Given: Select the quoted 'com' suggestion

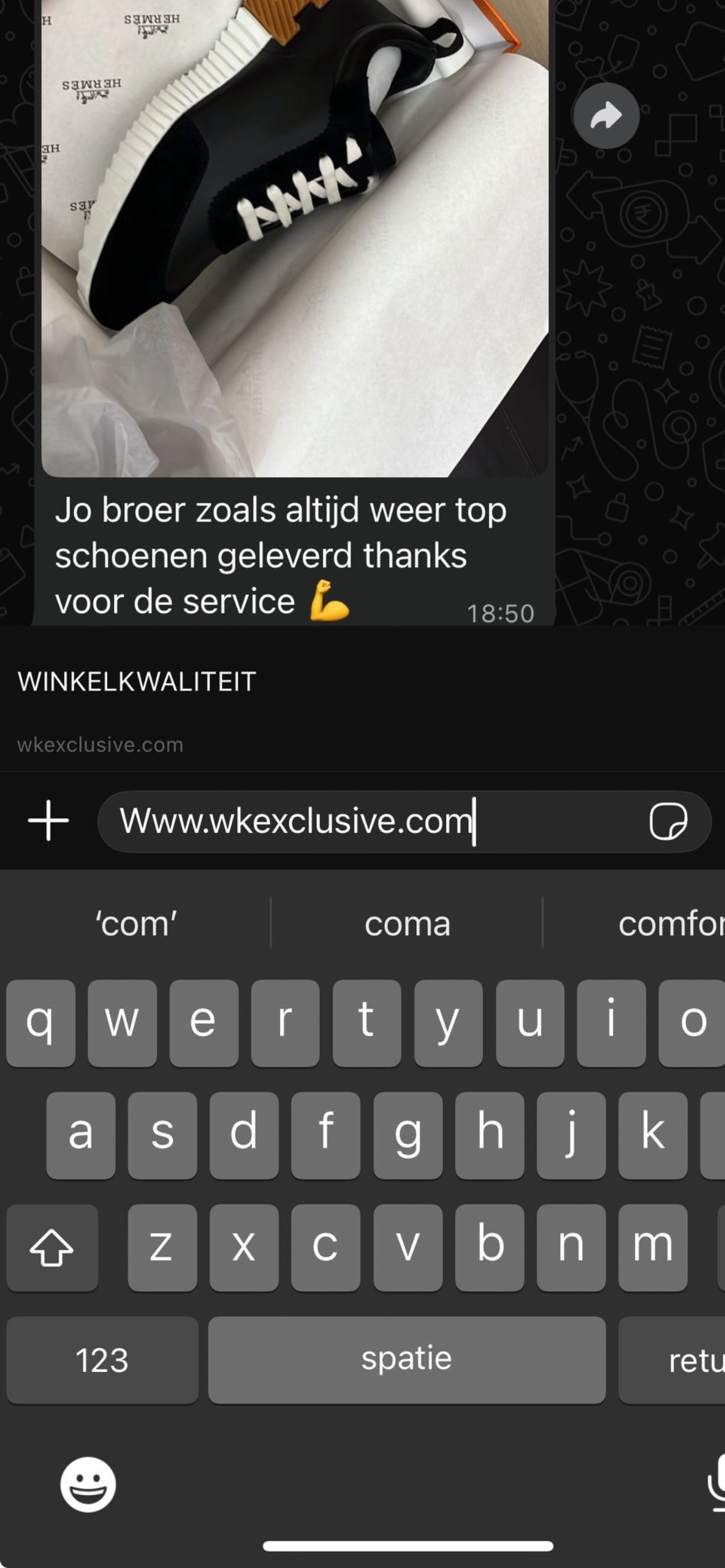Looking at the screenshot, I should (135, 923).
